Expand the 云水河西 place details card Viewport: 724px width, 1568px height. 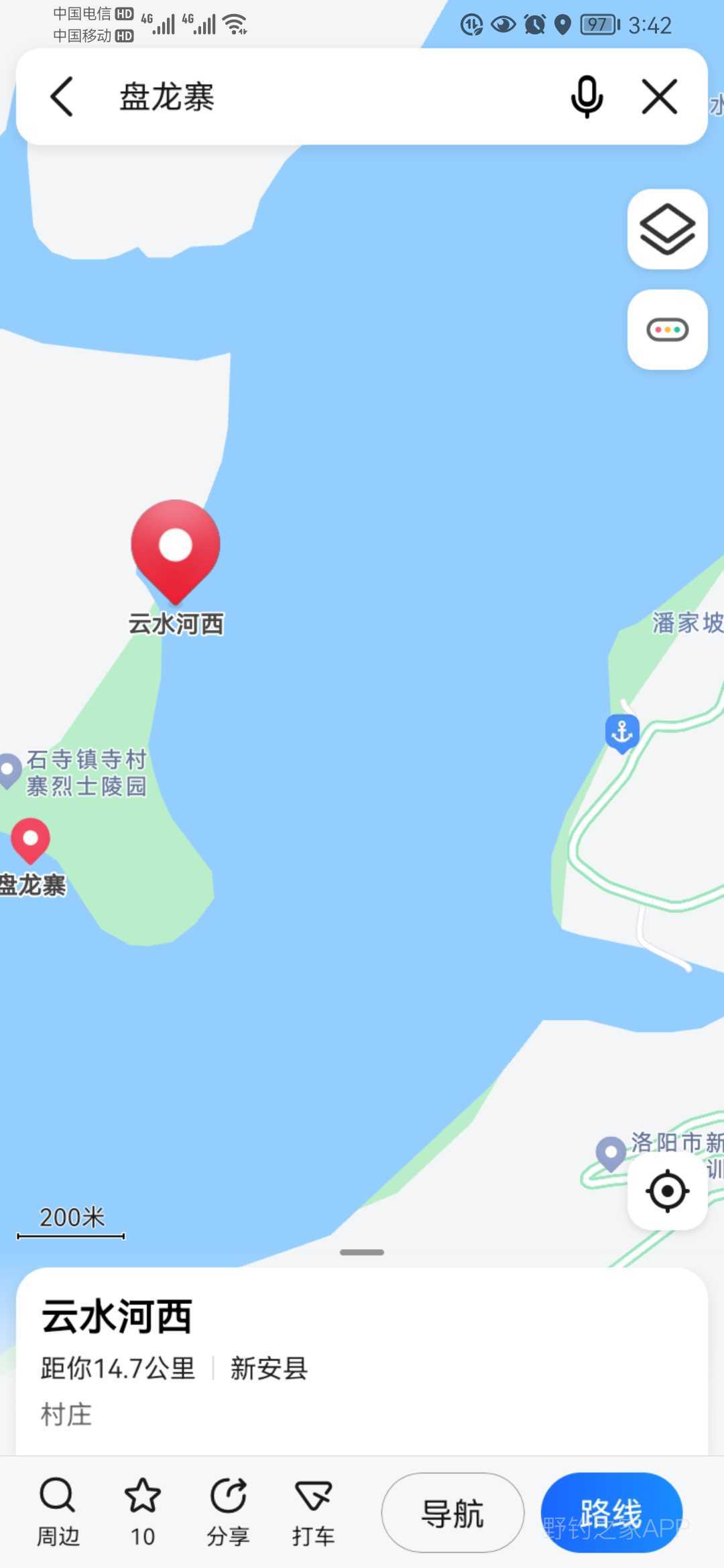362,1252
